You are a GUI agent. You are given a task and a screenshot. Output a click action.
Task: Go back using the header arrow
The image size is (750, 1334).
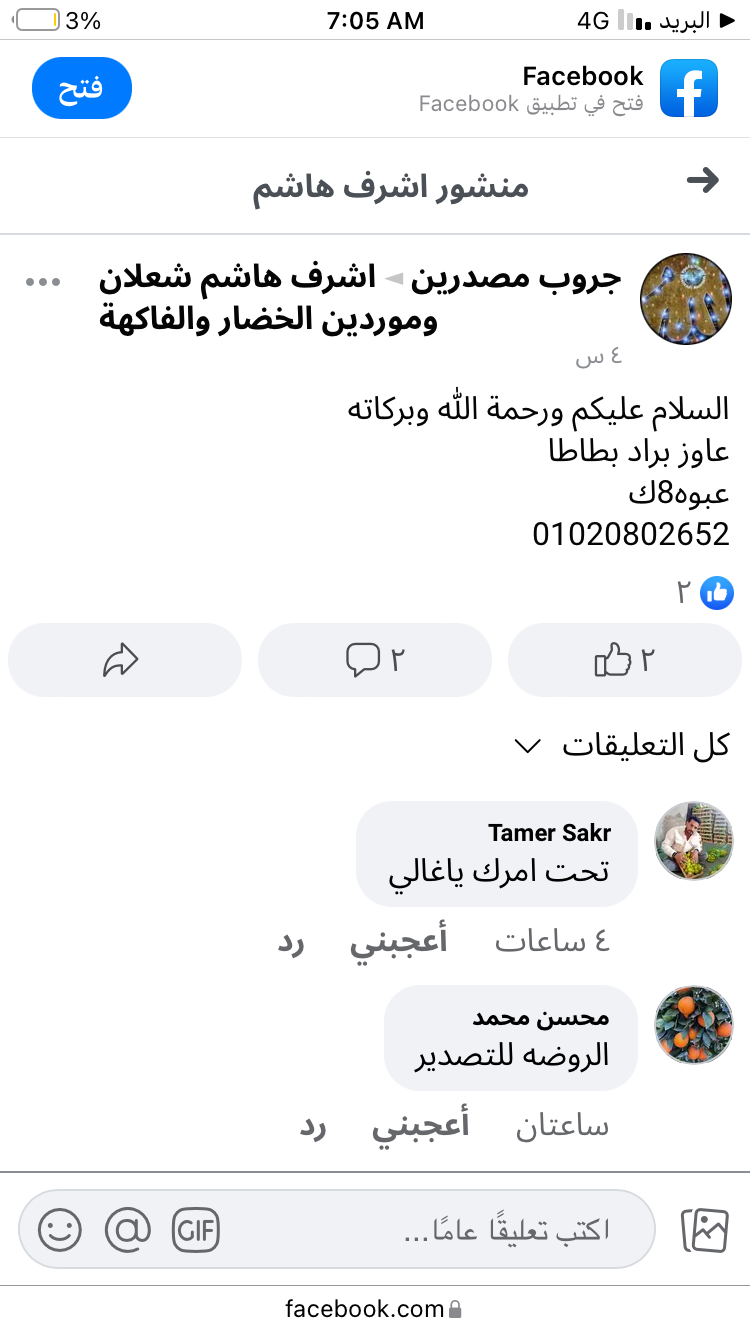click(x=703, y=181)
